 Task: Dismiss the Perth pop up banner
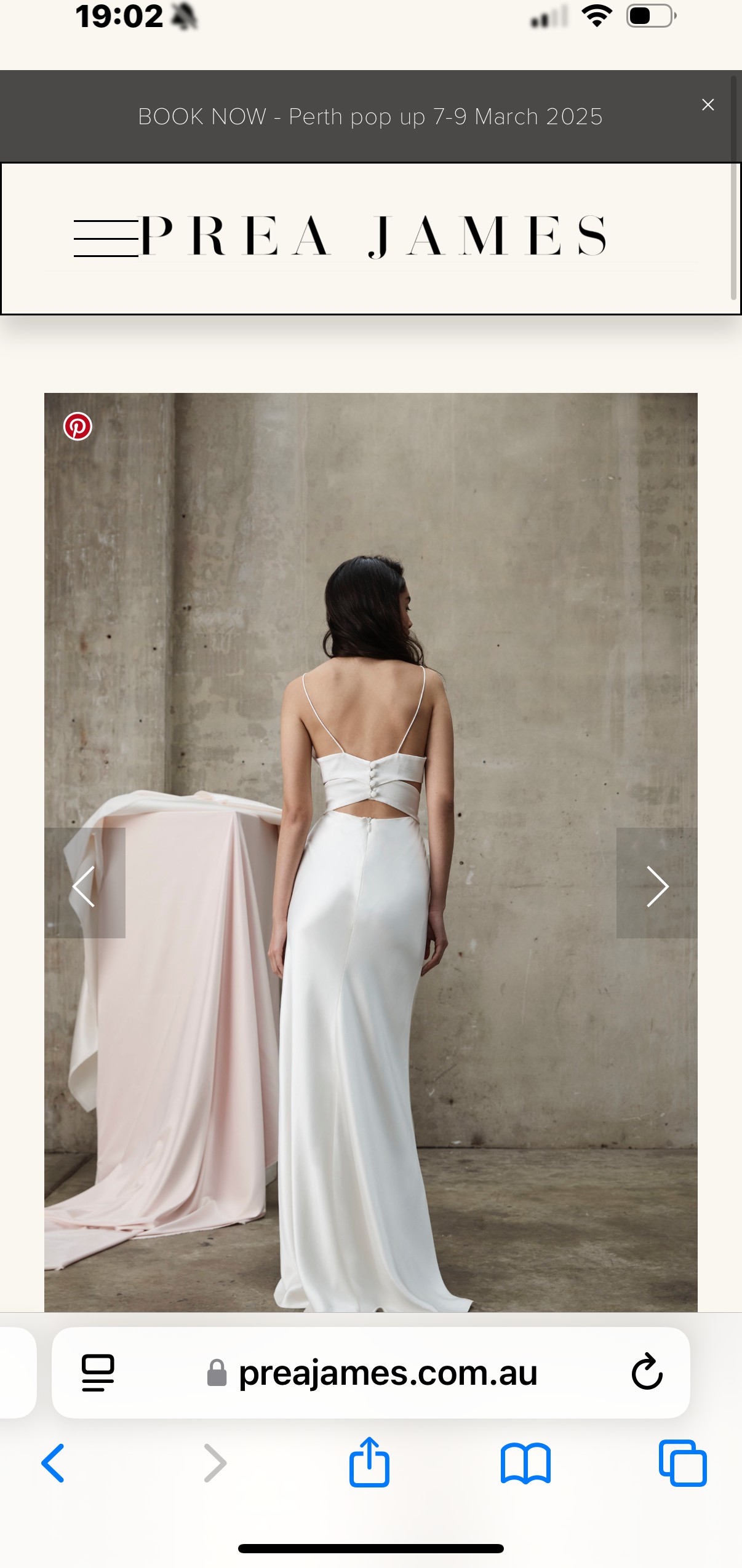[x=708, y=105]
